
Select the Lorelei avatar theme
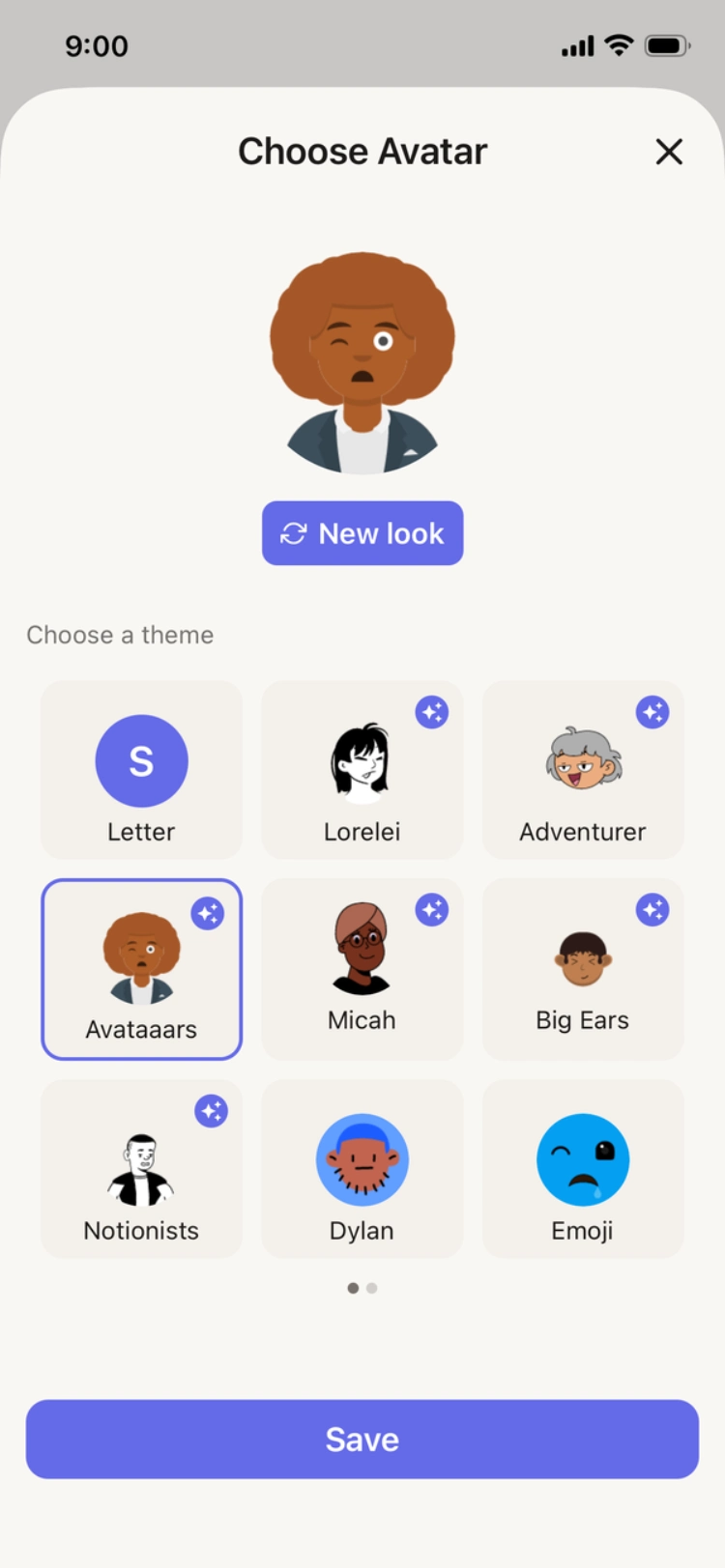(362, 770)
